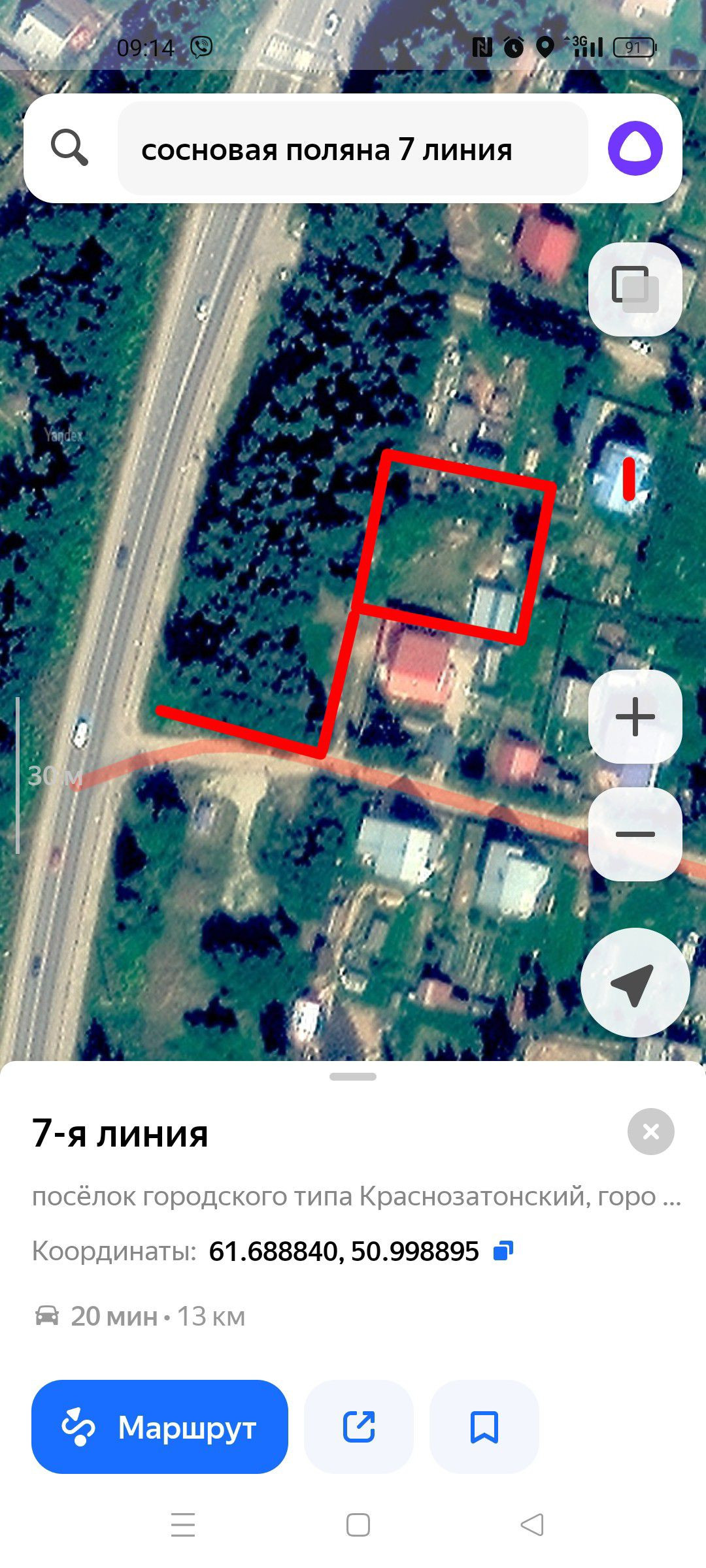Close the 7-я линия place card
Image resolution: width=706 pixels, height=1568 pixels.
650,1132
